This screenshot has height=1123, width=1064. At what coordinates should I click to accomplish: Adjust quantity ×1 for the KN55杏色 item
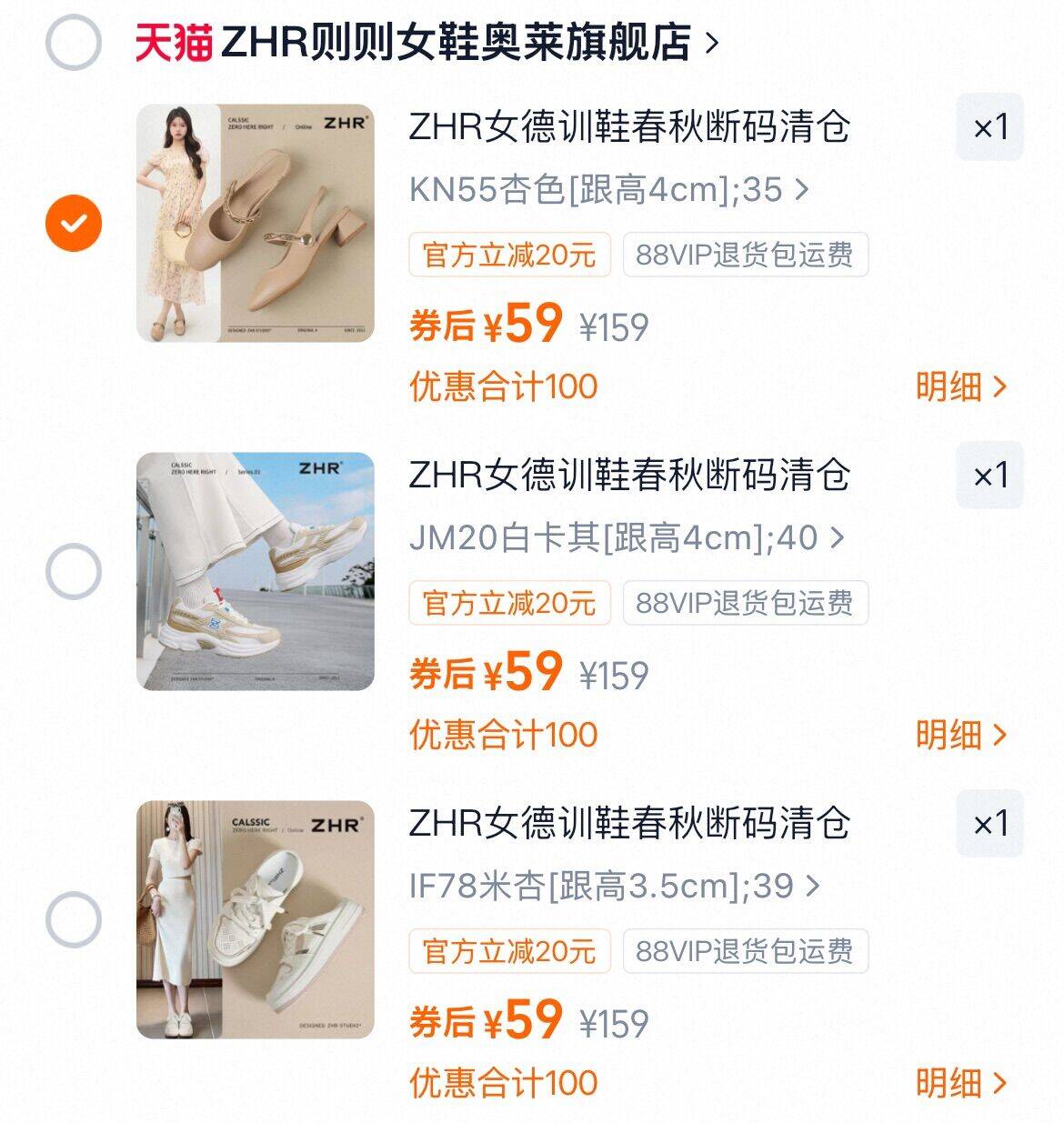989,127
